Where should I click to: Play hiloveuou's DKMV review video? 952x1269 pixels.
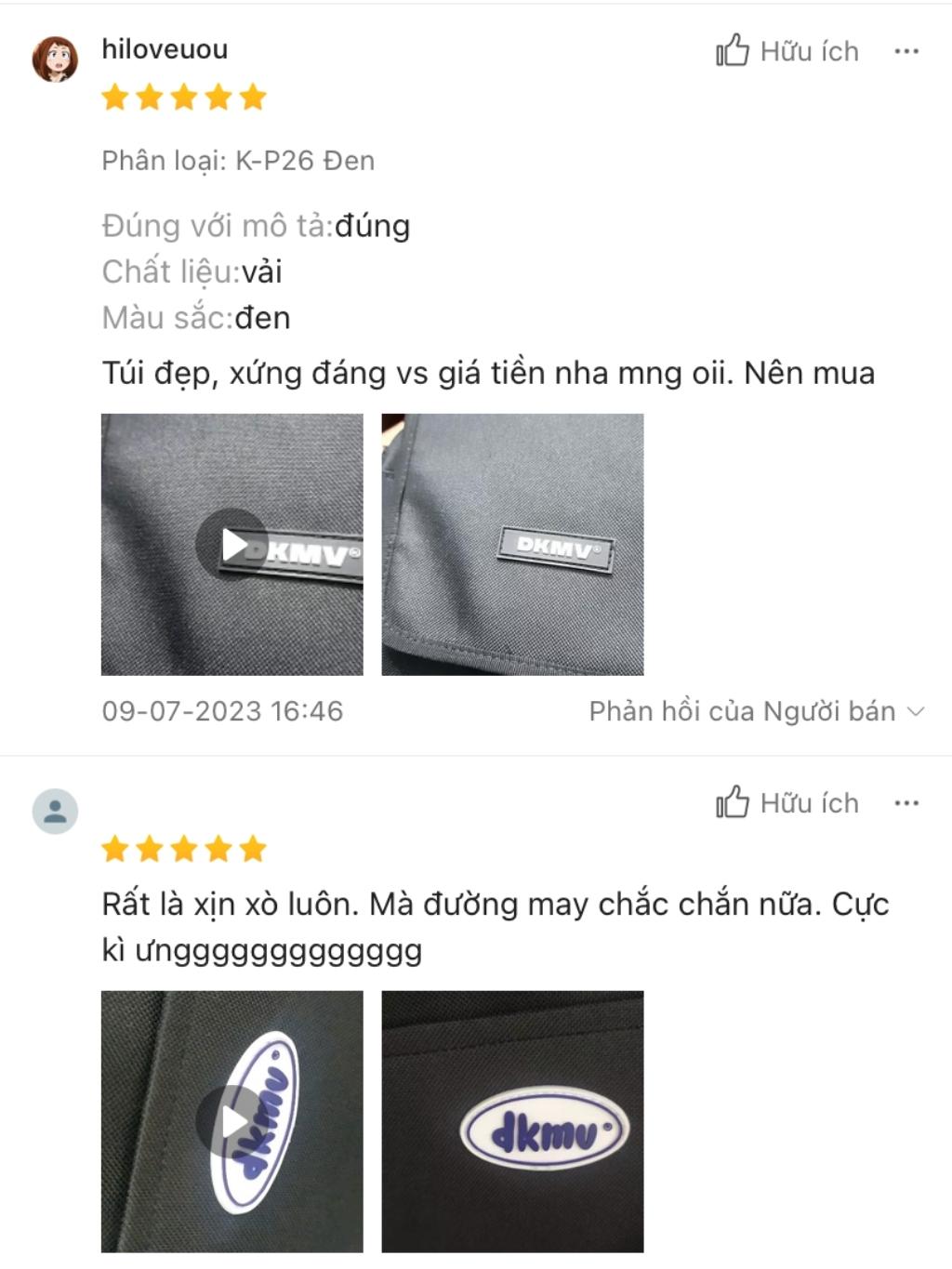click(x=232, y=545)
